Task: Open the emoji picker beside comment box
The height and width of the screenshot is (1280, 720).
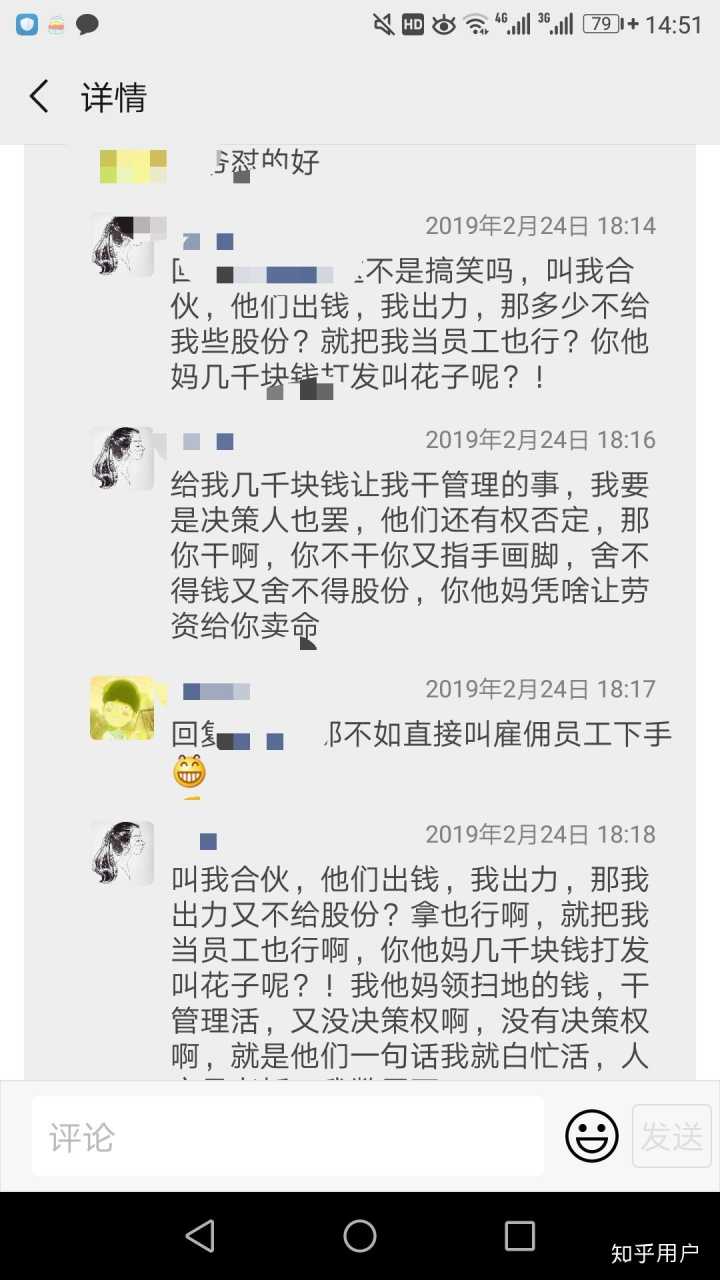Action: tap(592, 1137)
